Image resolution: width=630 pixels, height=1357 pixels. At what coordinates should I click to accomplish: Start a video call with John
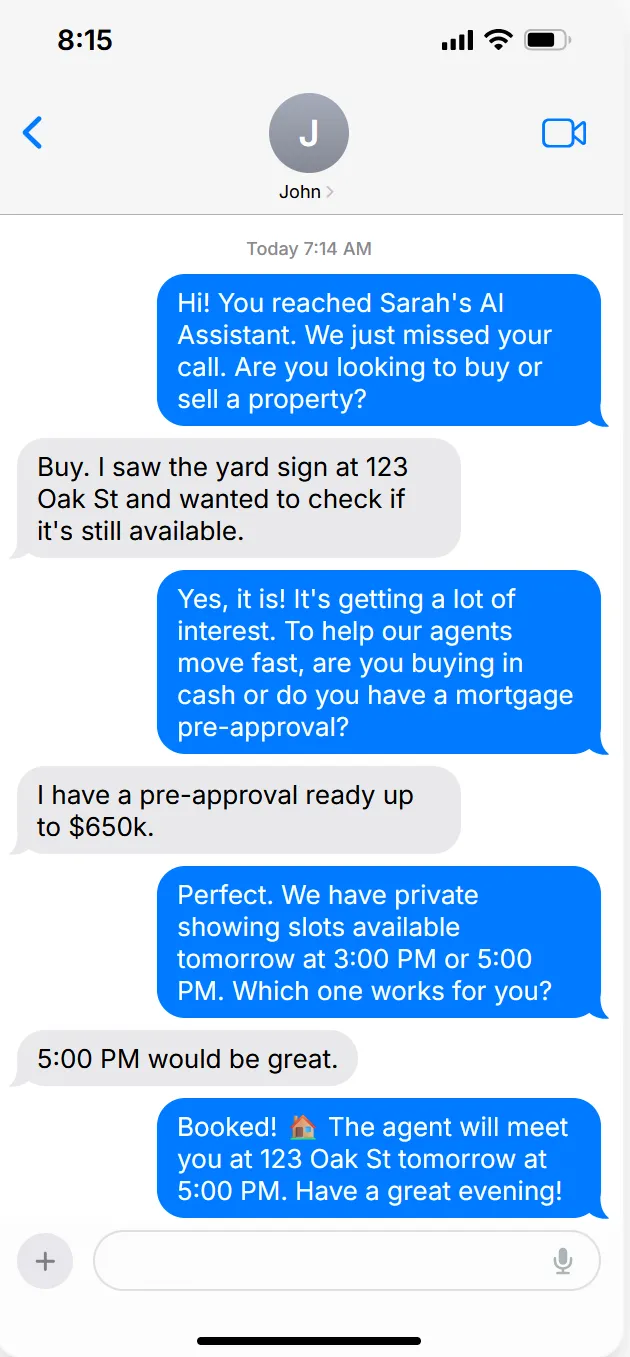pyautogui.click(x=564, y=133)
